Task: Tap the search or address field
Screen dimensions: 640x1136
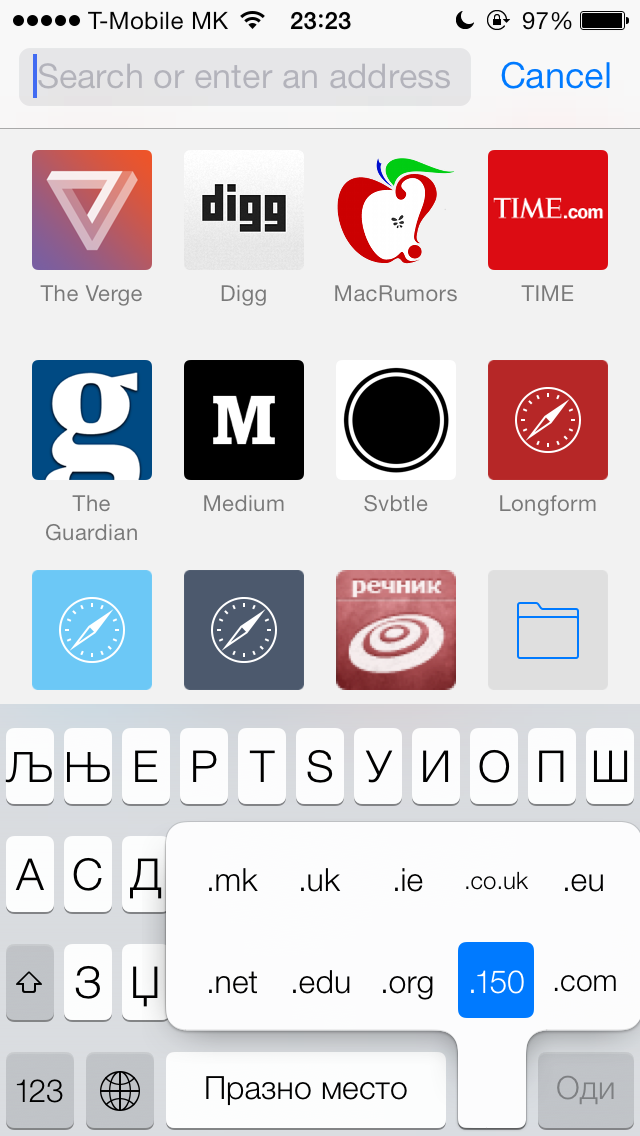Action: click(244, 77)
